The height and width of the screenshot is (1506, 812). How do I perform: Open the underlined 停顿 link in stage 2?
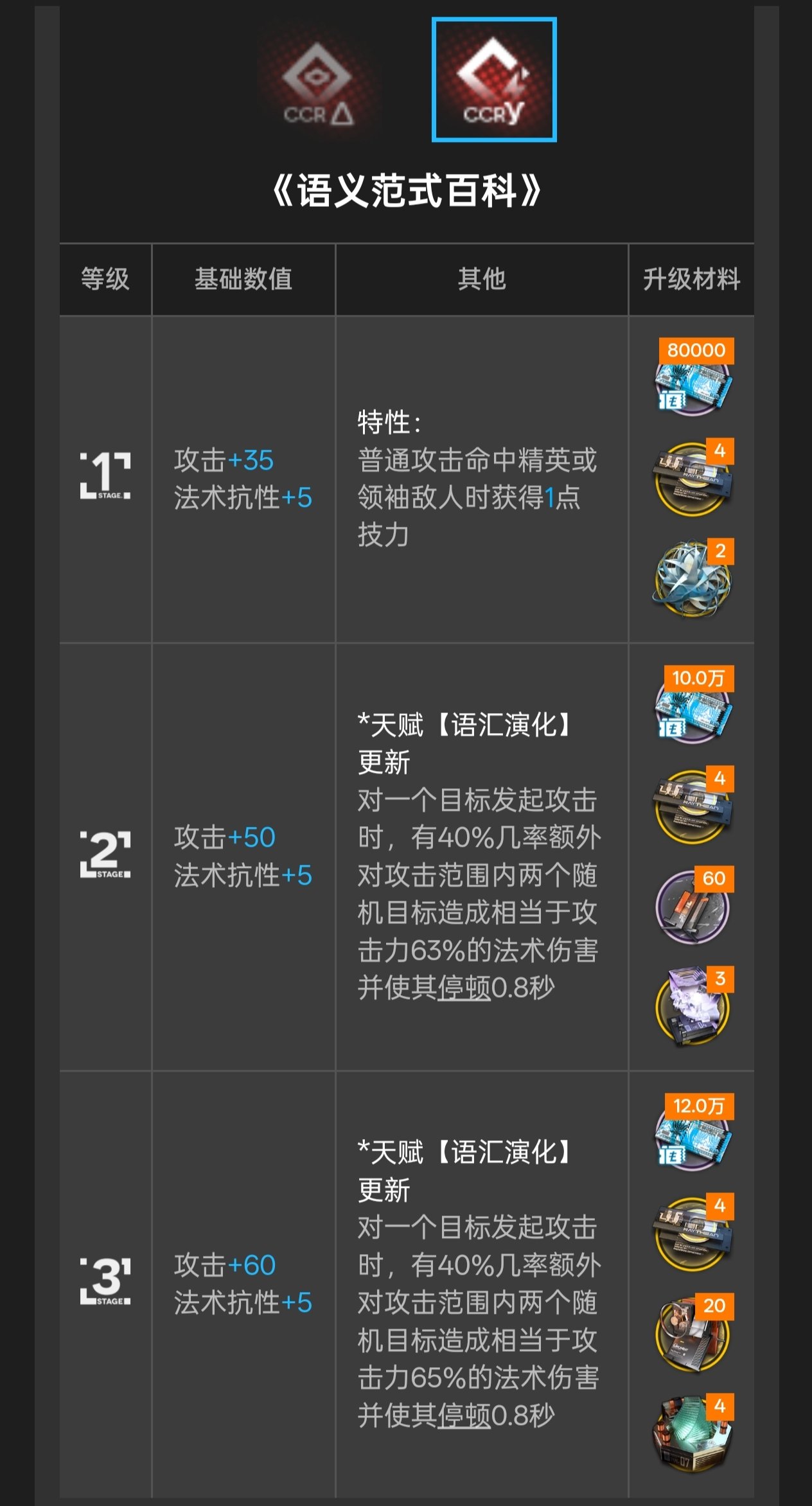463,988
